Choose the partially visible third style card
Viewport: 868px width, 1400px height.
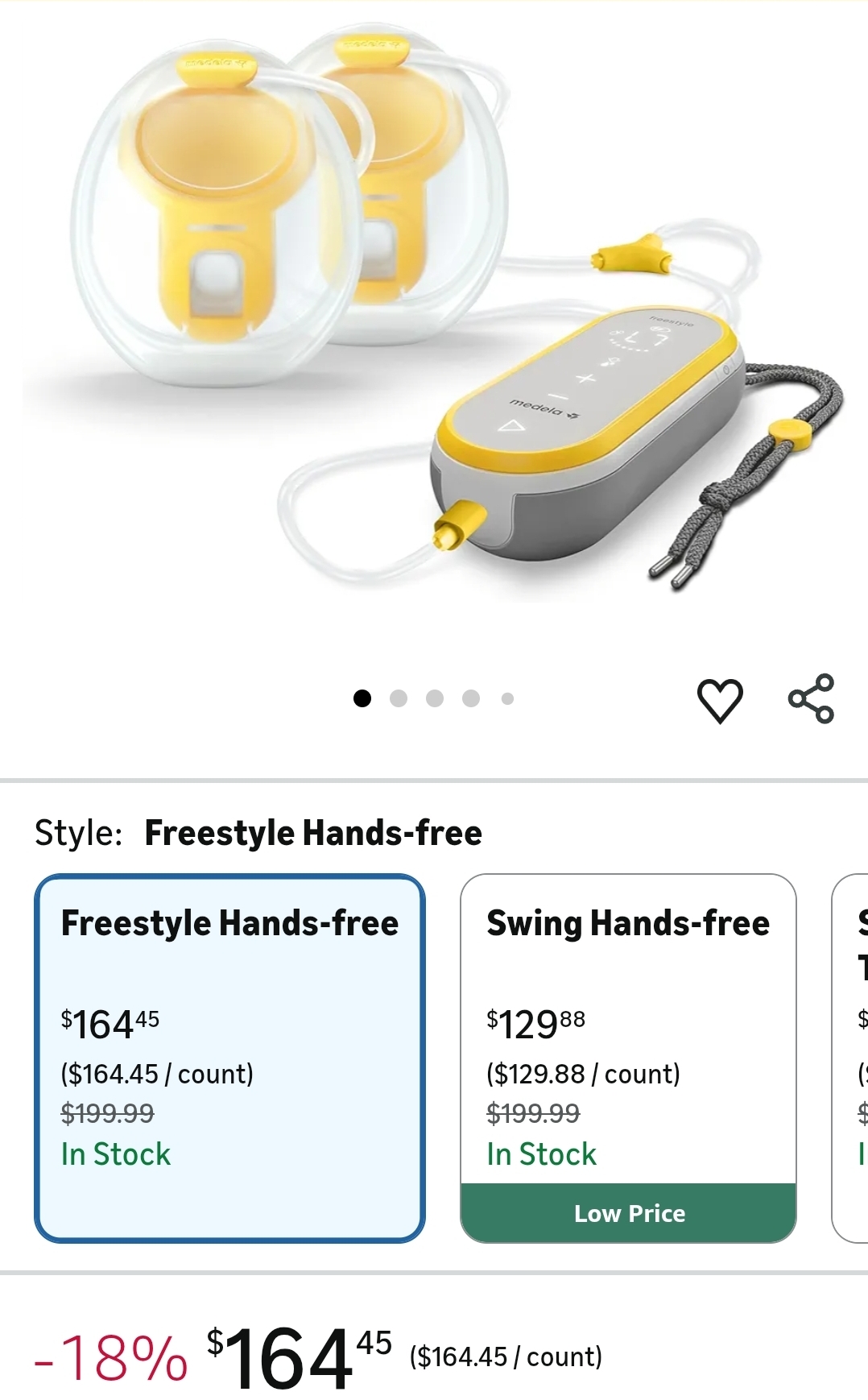pos(852,1056)
